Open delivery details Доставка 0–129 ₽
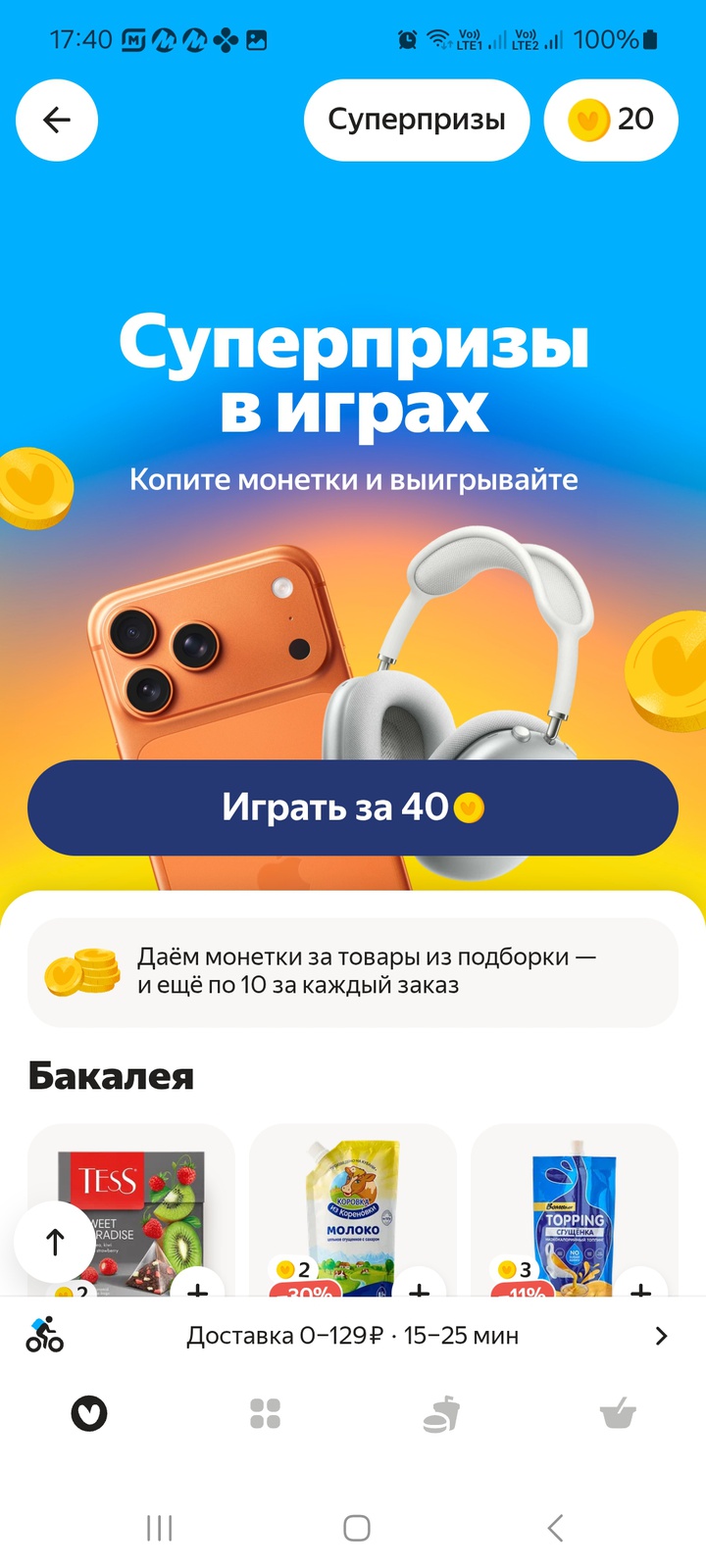The height and width of the screenshot is (1568, 706). coord(353,1336)
